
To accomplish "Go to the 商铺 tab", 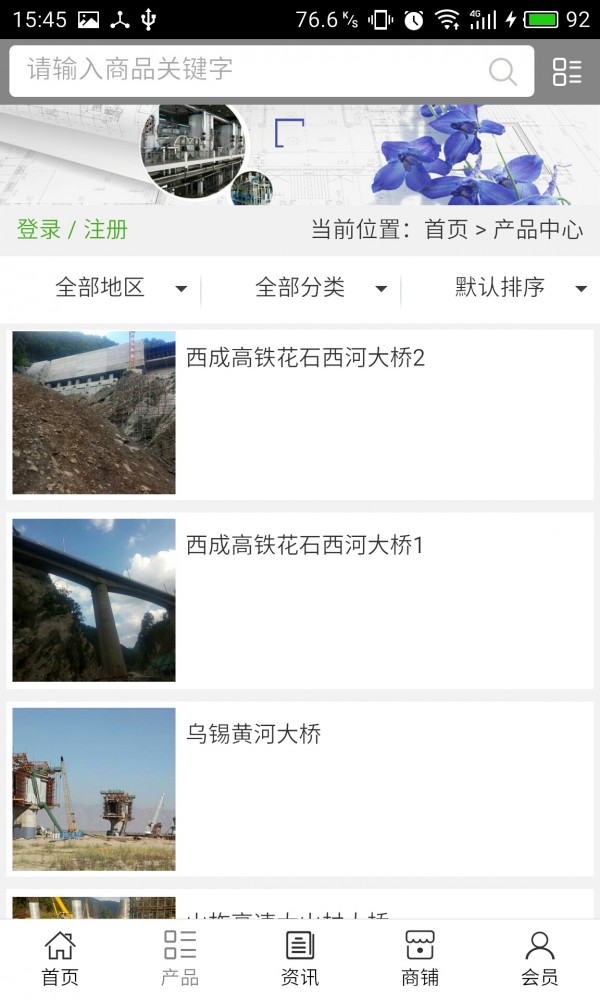I will click(420, 959).
